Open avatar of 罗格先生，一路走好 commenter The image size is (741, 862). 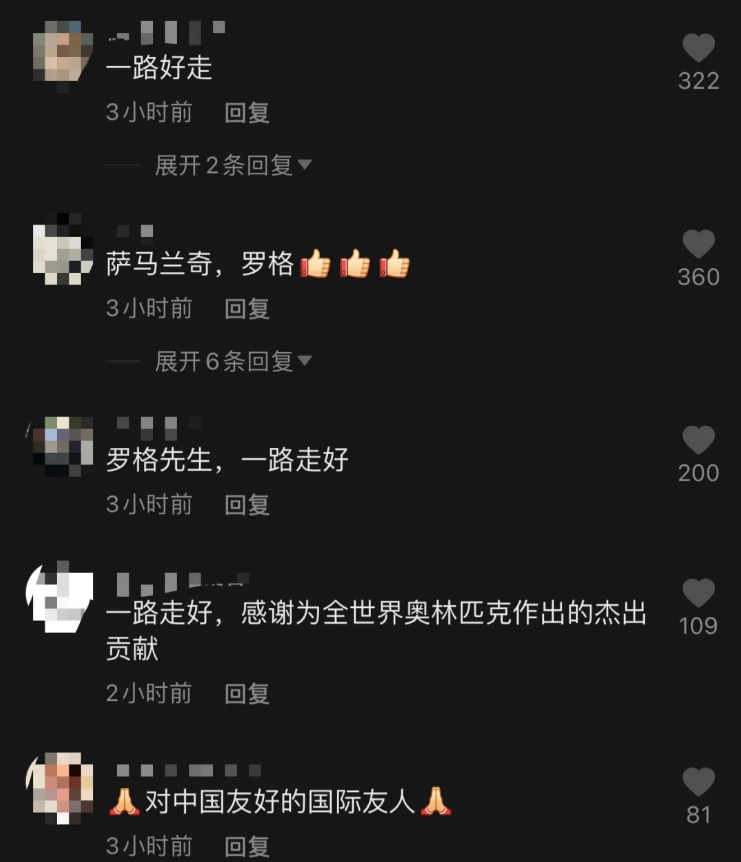click(x=62, y=446)
